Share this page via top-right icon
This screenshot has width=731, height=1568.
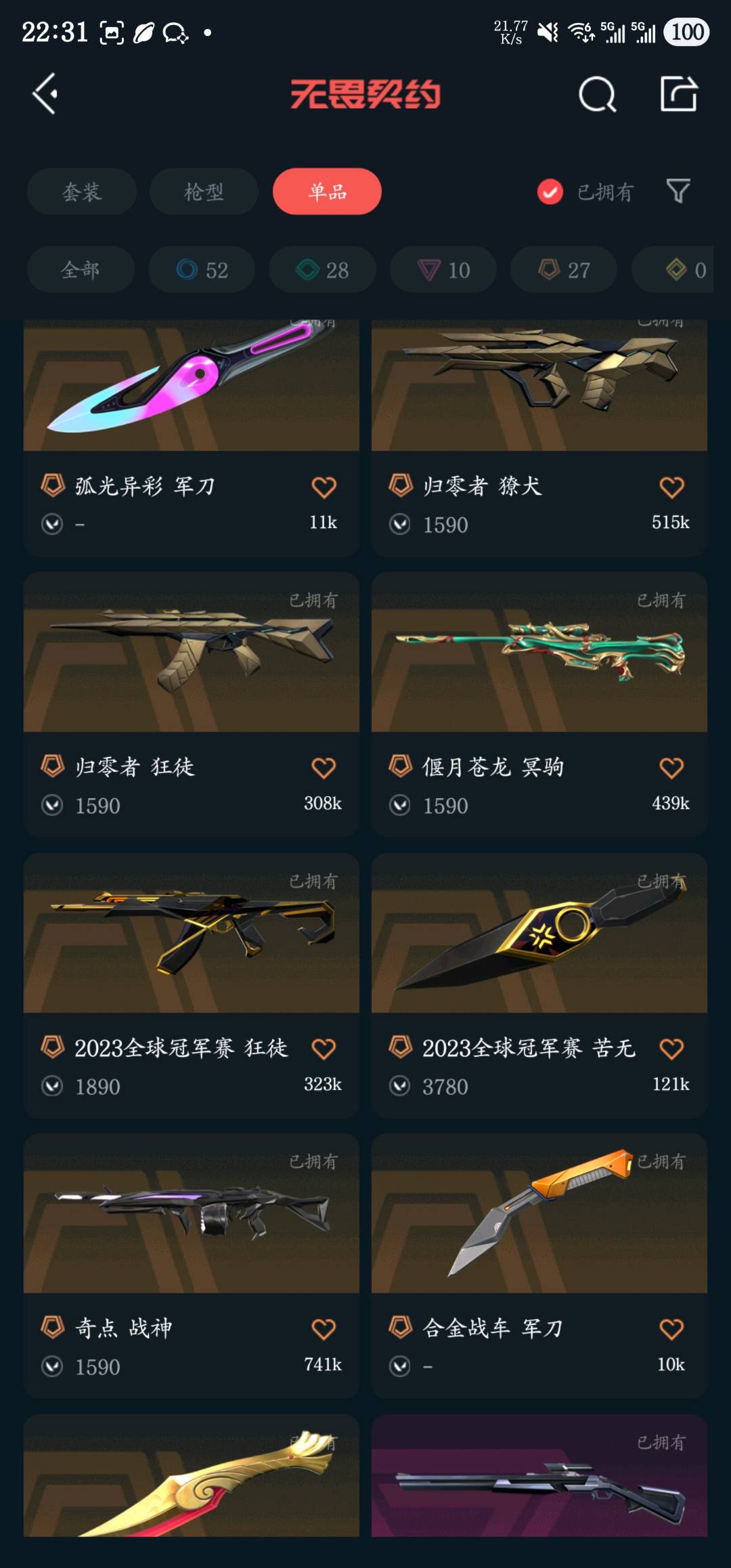(x=678, y=94)
